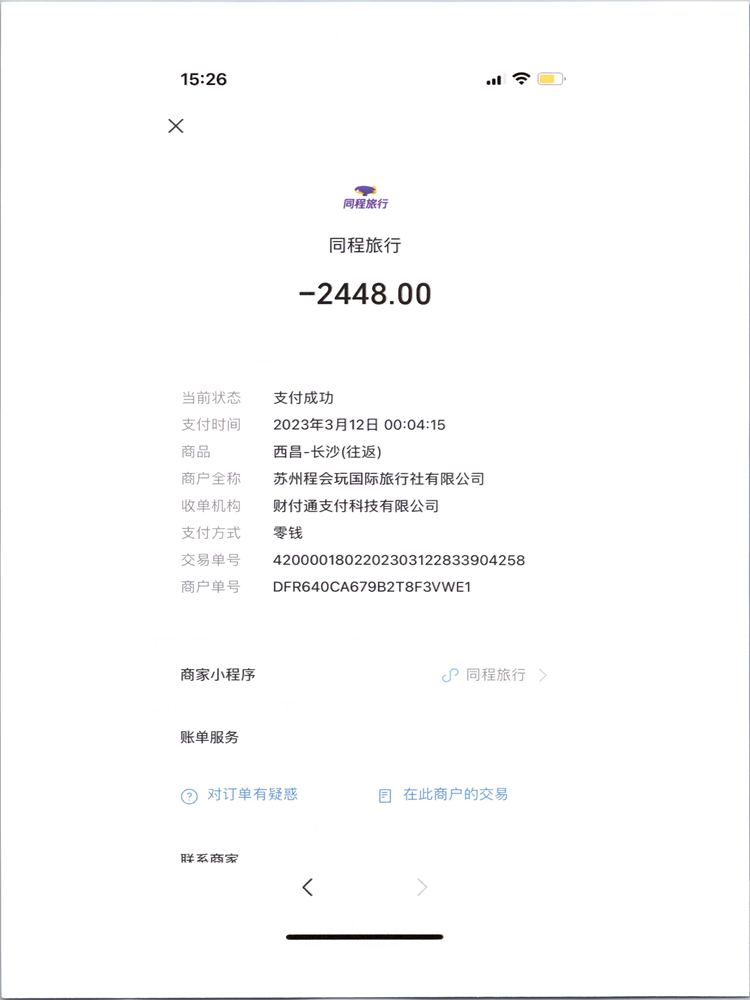View 在此商户的交易 transaction history
Viewport: 750px width, 1000px height.
444,795
